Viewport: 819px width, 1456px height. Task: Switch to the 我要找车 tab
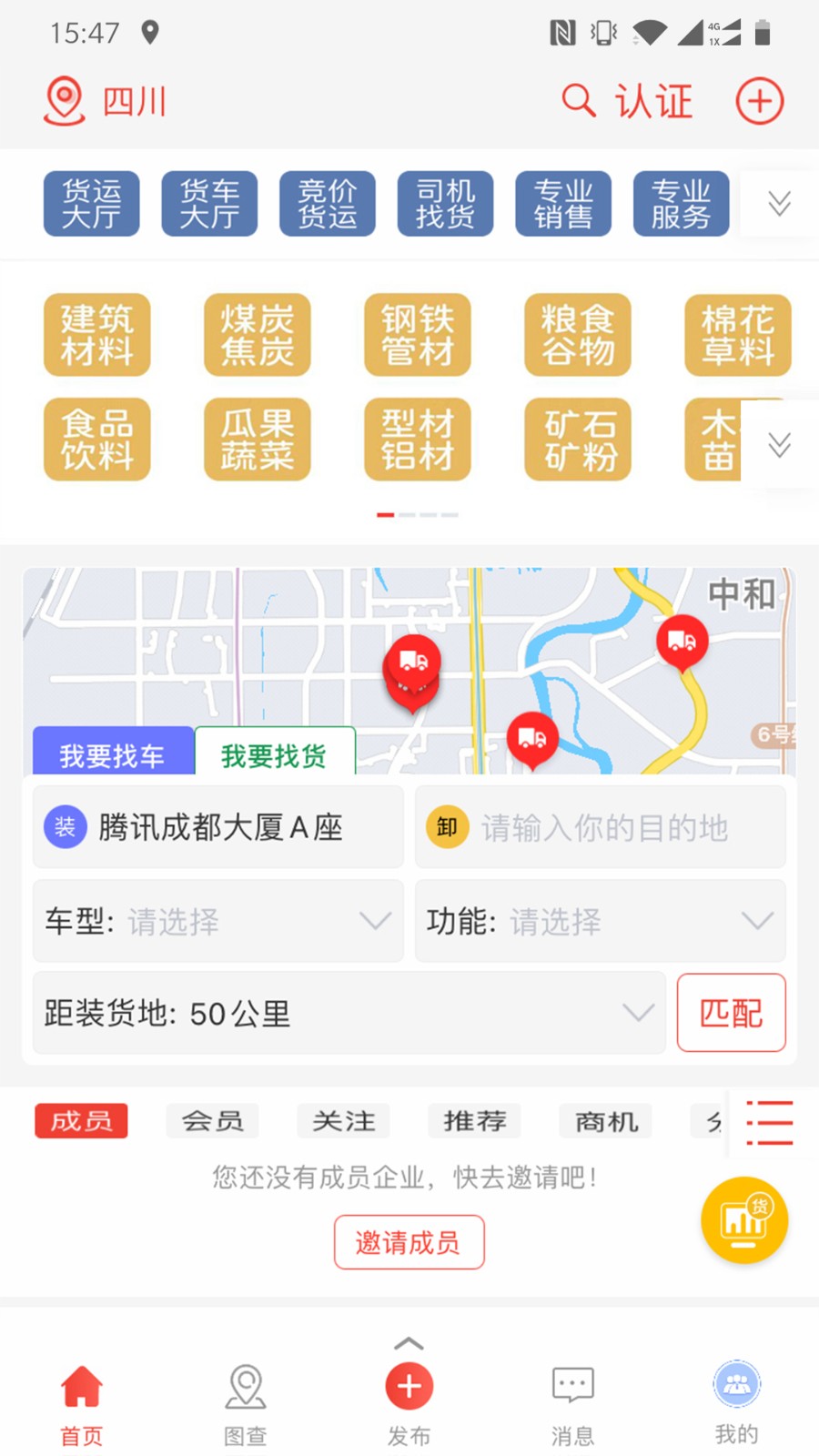click(113, 754)
